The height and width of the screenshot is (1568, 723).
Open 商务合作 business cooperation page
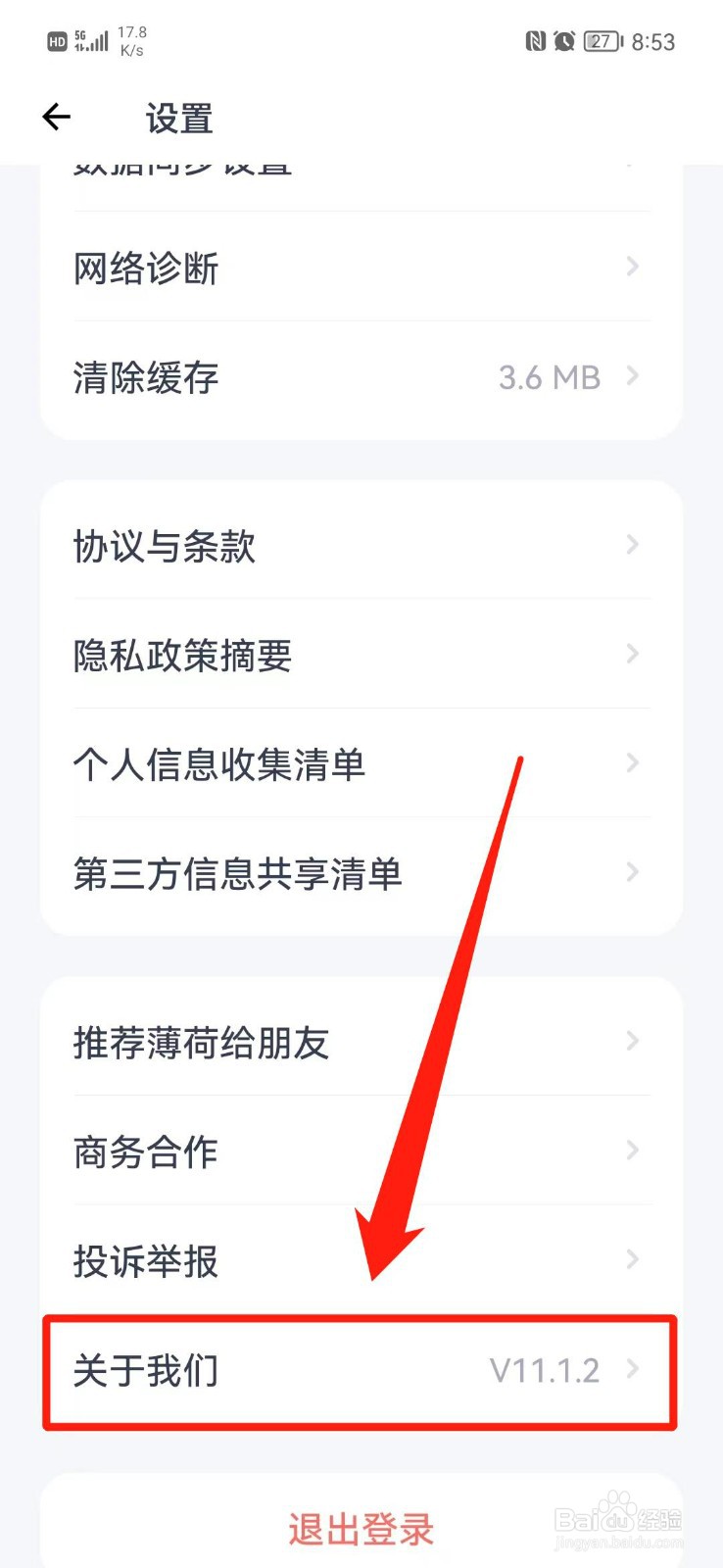coord(144,1151)
